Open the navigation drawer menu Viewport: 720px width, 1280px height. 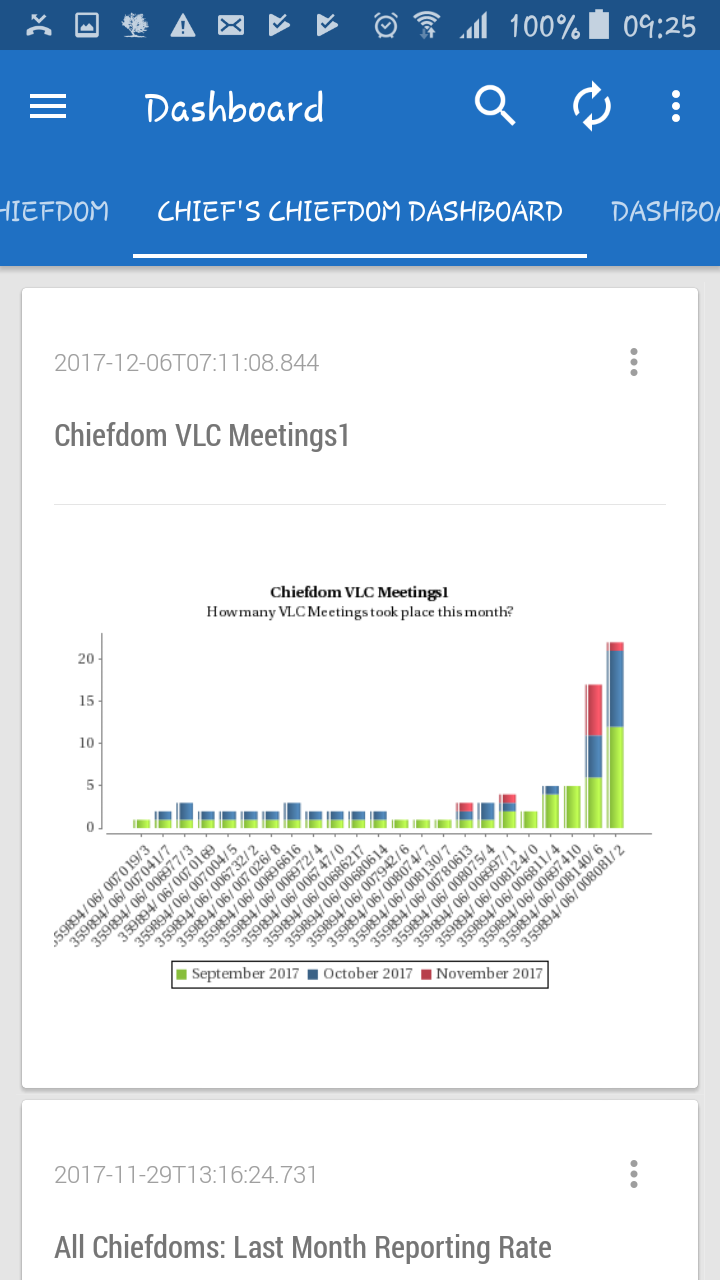48,107
